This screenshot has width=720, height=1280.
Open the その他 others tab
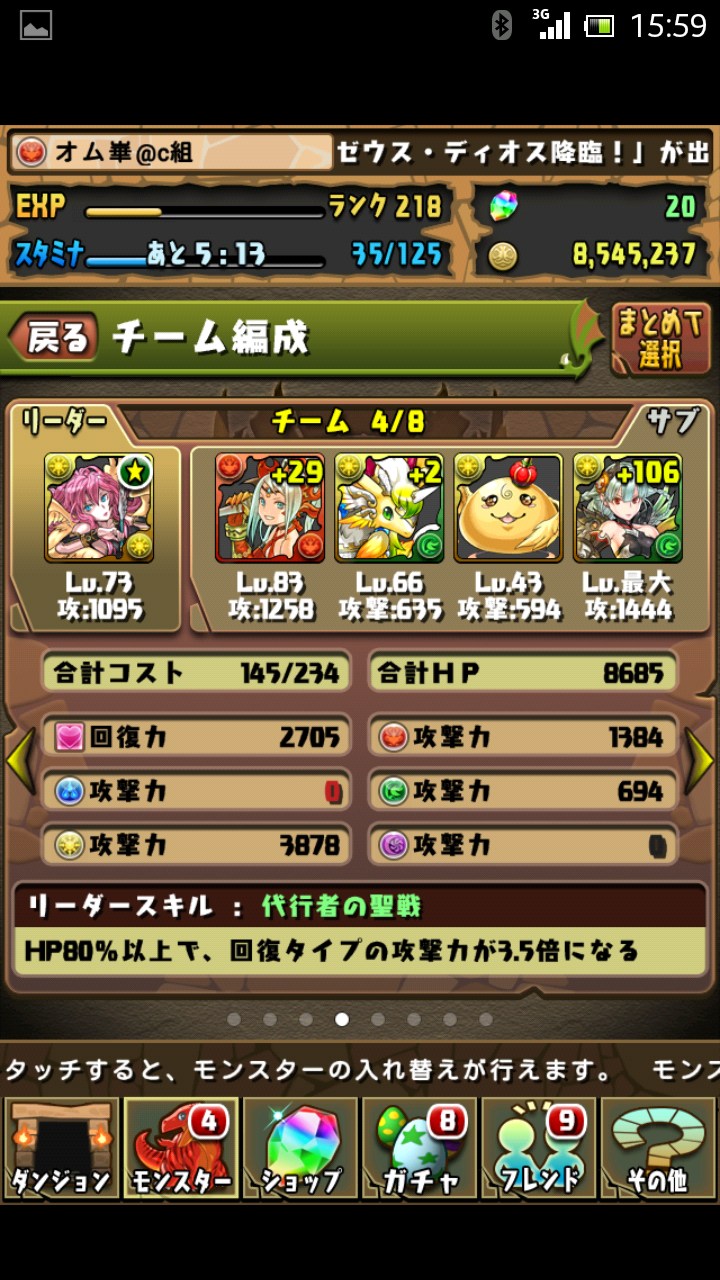657,1148
